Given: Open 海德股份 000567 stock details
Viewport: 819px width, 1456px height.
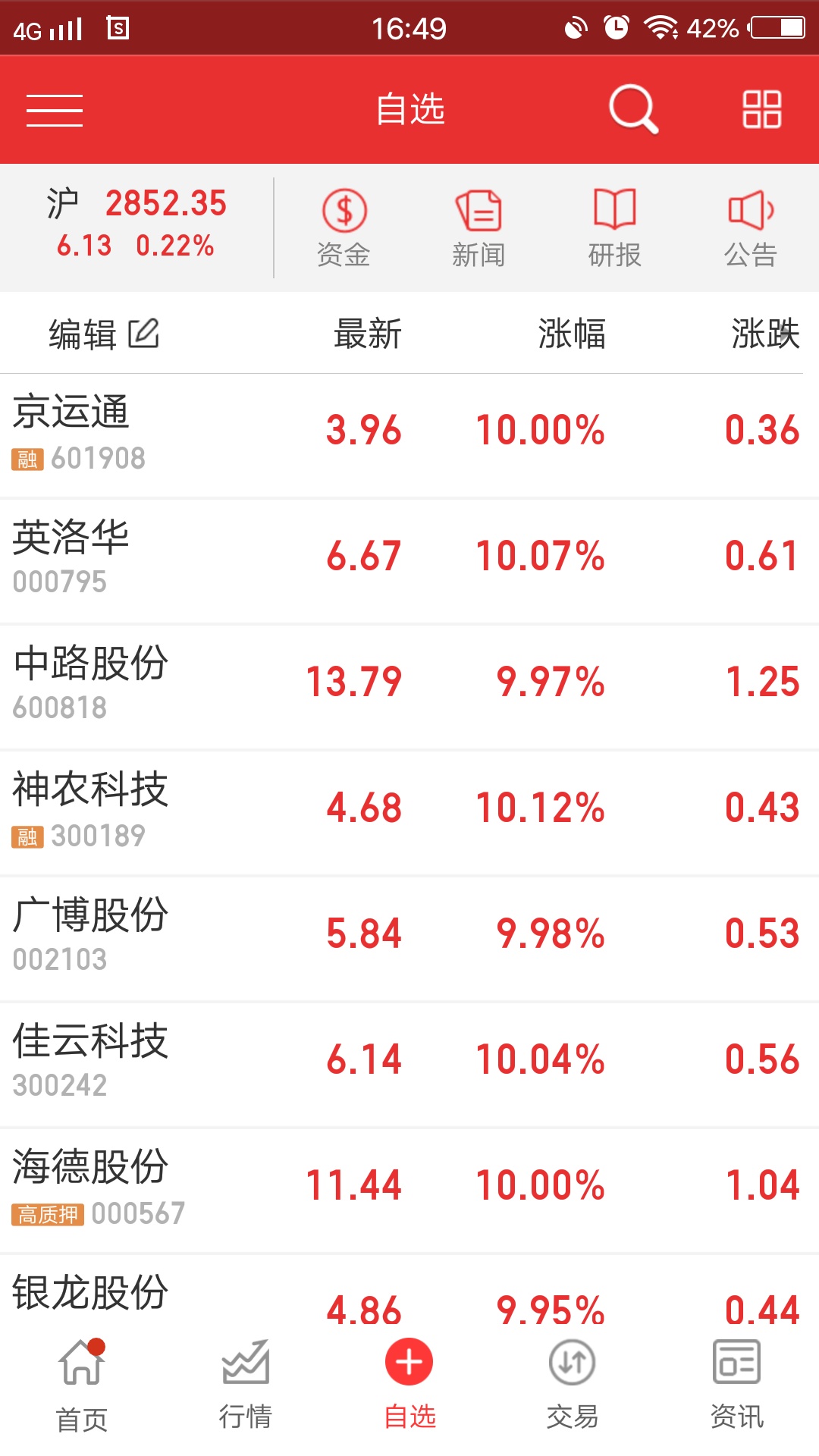Looking at the screenshot, I should 409,1191.
